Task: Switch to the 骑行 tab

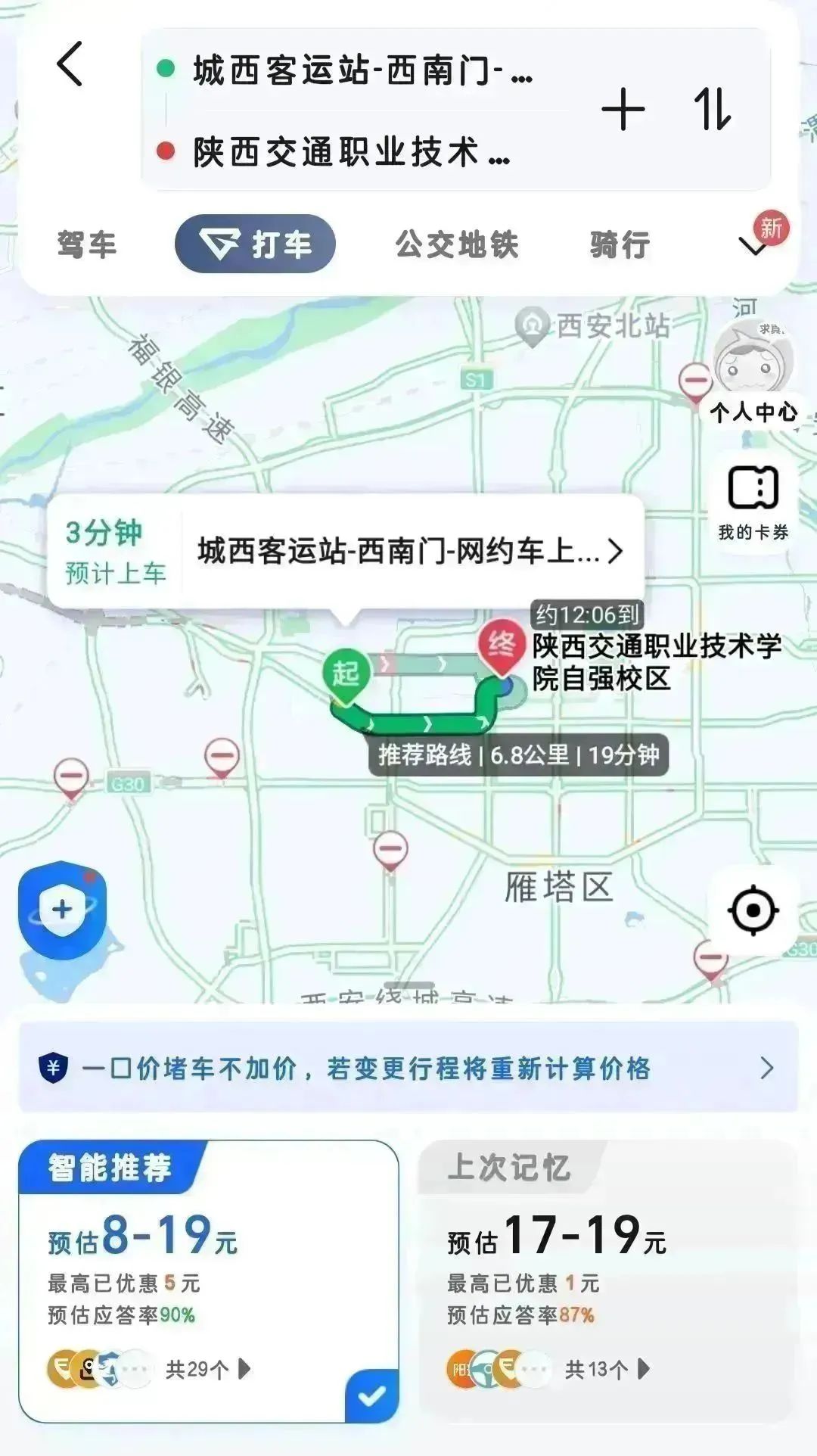Action: 620,245
